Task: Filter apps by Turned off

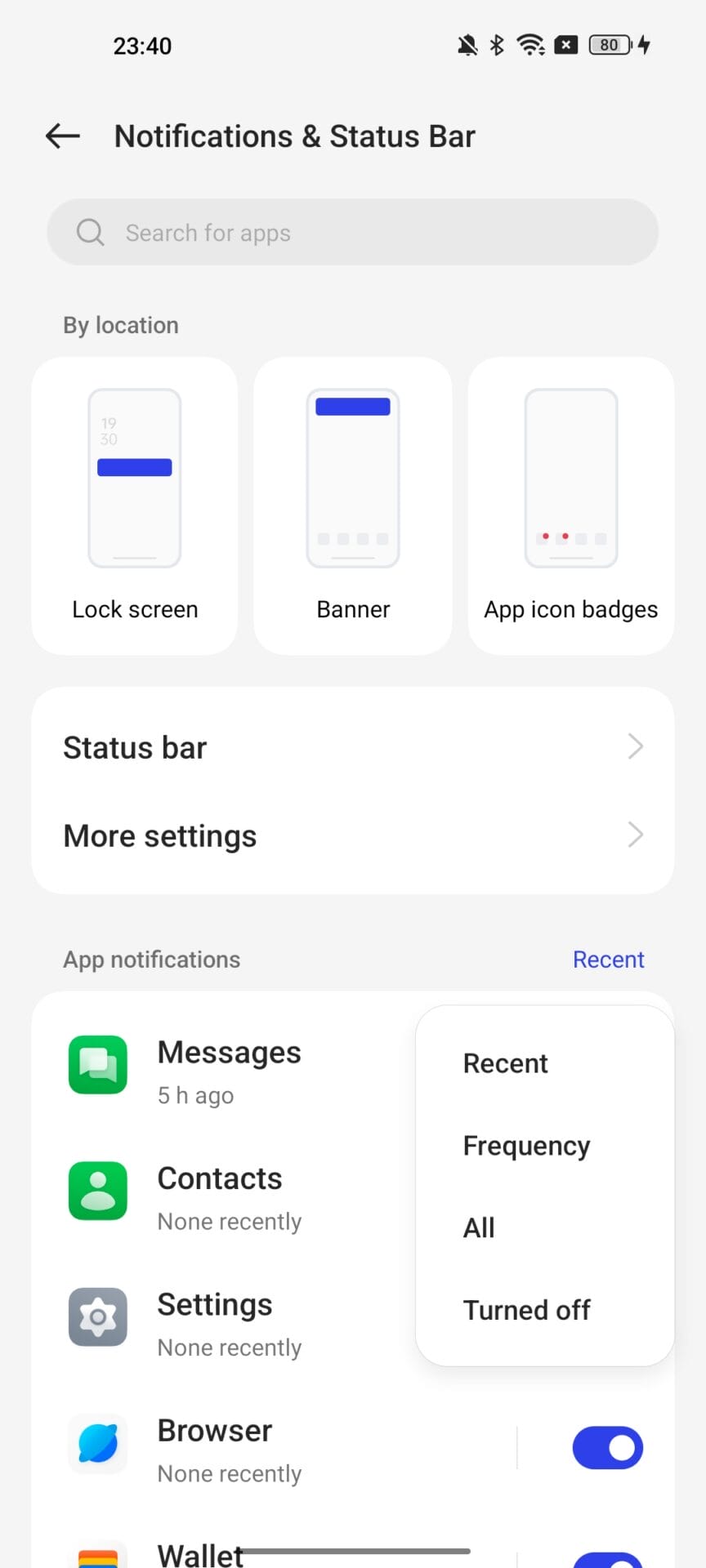Action: (526, 1310)
